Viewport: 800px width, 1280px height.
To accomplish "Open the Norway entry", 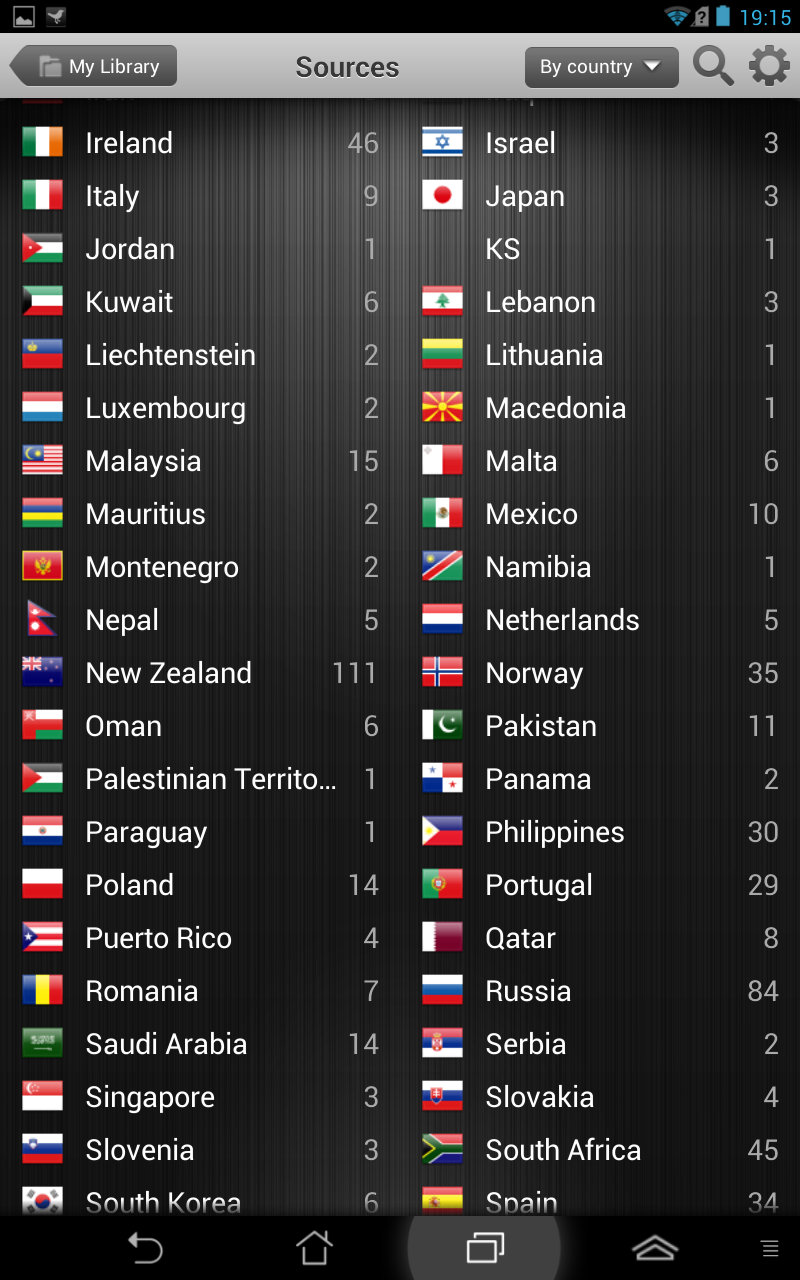I will (600, 673).
